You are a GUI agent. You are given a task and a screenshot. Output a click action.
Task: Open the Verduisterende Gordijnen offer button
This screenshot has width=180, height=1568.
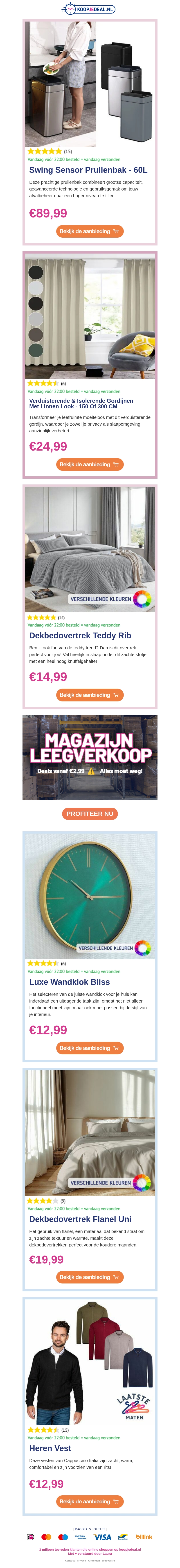coord(90,464)
